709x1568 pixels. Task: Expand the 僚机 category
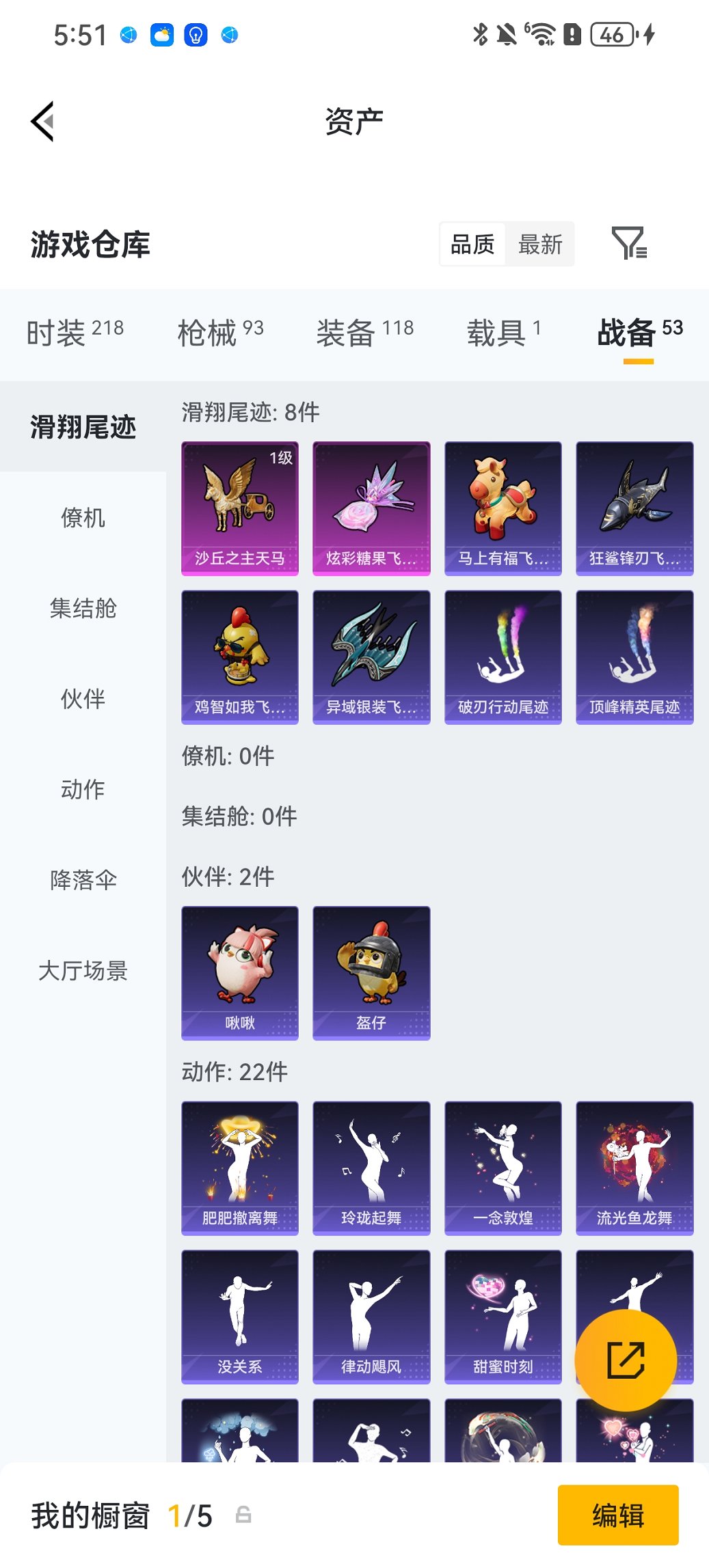coord(84,518)
